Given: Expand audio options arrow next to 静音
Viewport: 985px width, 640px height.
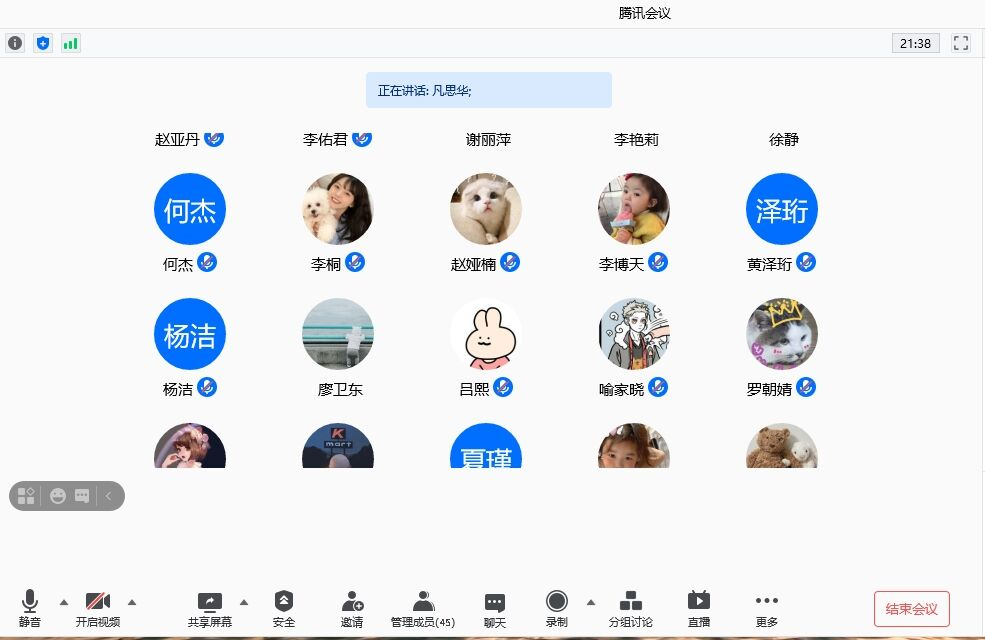Looking at the screenshot, I should pyautogui.click(x=64, y=602).
